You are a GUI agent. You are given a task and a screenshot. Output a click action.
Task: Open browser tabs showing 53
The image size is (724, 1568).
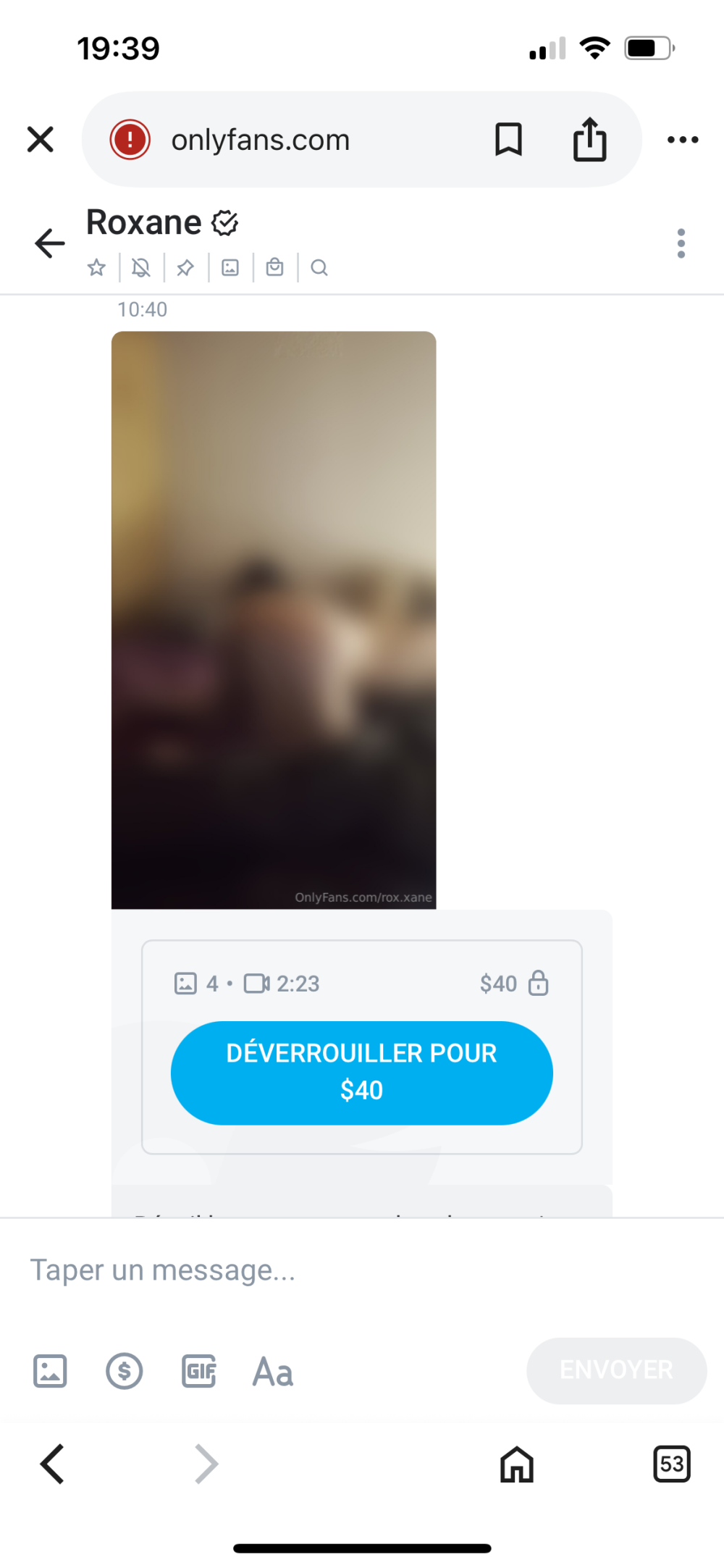pos(671,1464)
